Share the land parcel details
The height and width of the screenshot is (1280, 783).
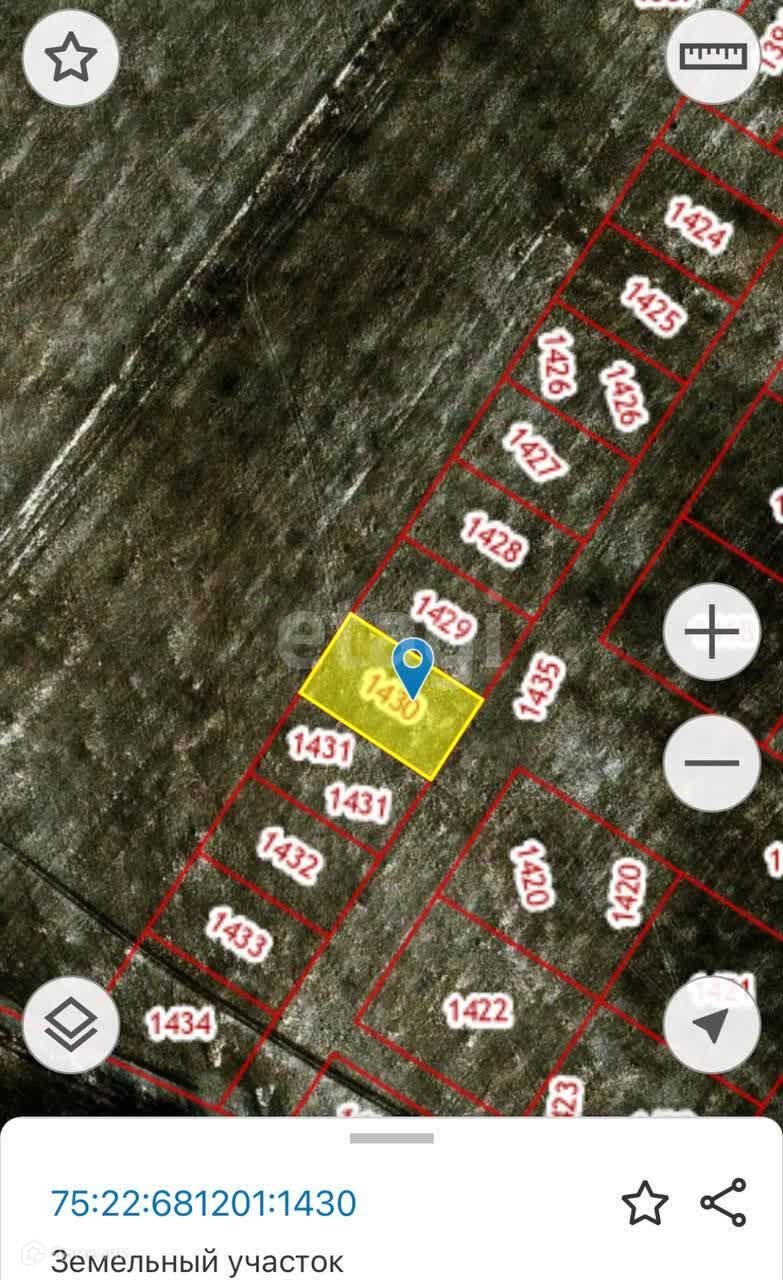[723, 1202]
